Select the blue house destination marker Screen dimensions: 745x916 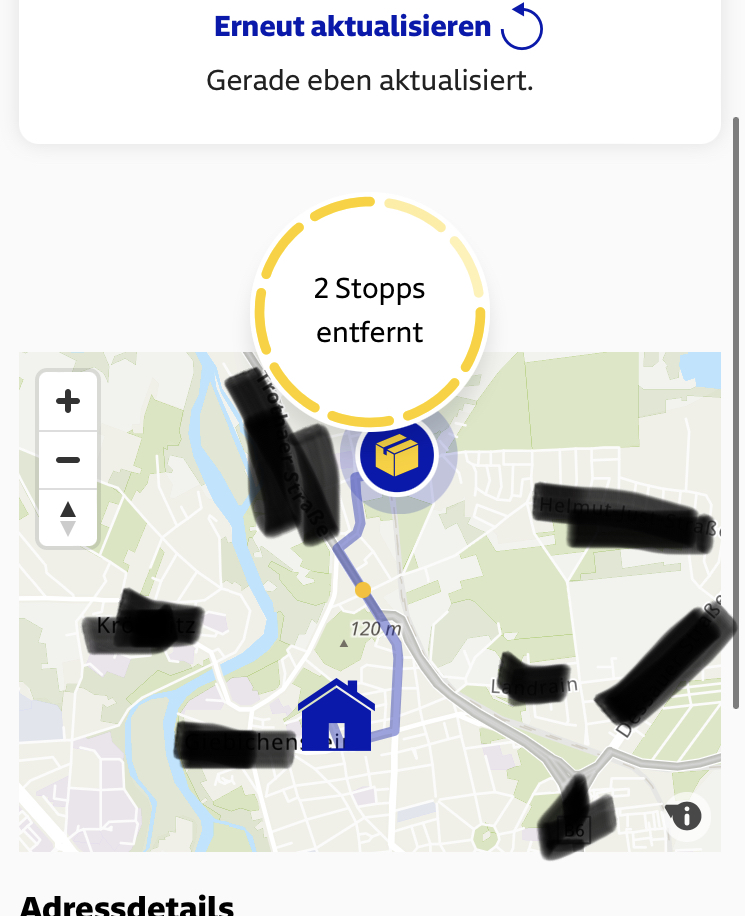(336, 716)
